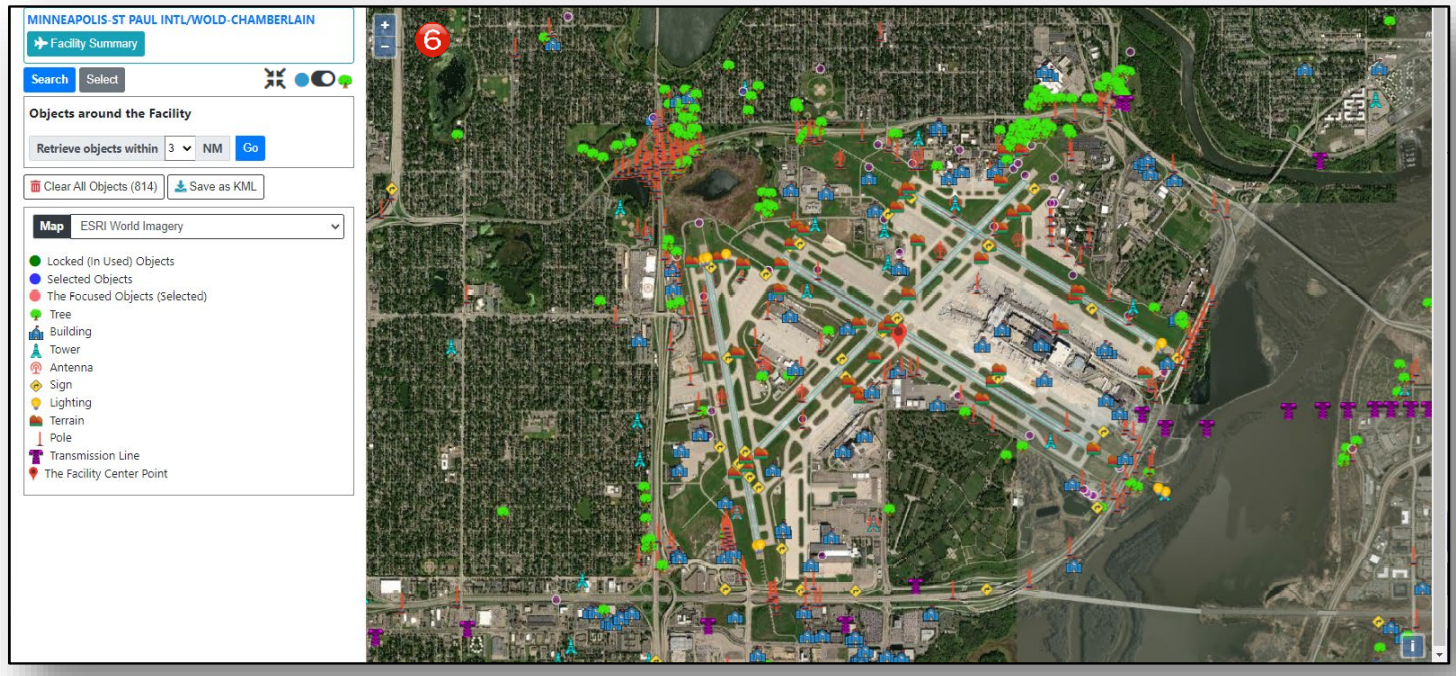Screen dimensions: 1456x676
Task: Open the ESRI World Imagery map dropdown
Action: pyautogui.click(x=206, y=227)
